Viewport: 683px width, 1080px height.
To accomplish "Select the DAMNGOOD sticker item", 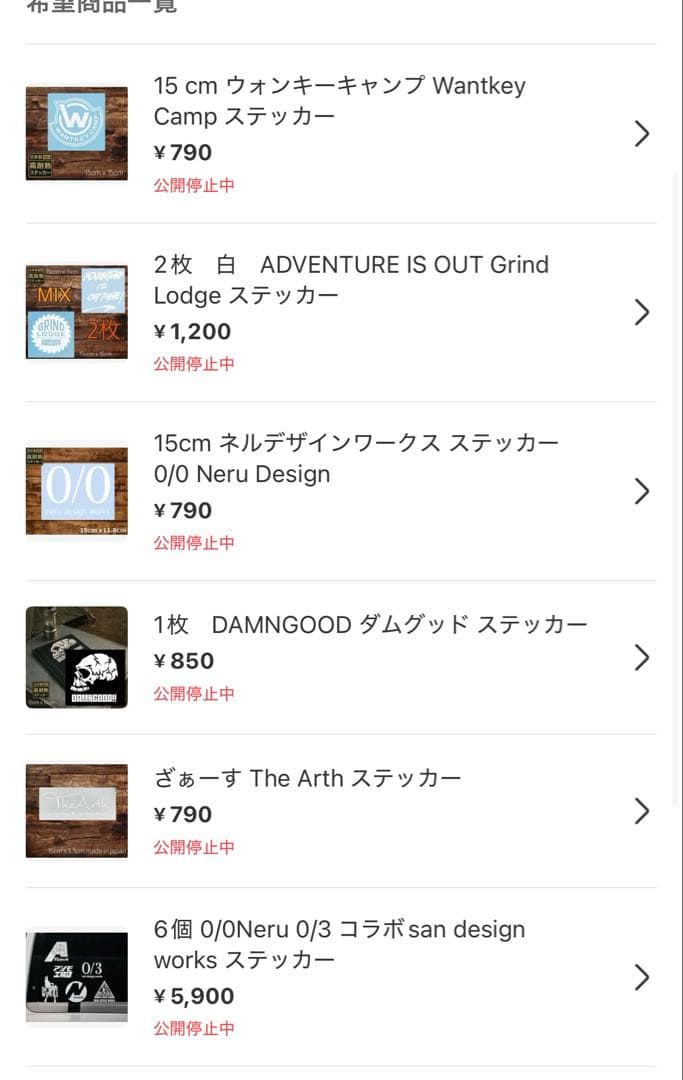I will [340, 657].
